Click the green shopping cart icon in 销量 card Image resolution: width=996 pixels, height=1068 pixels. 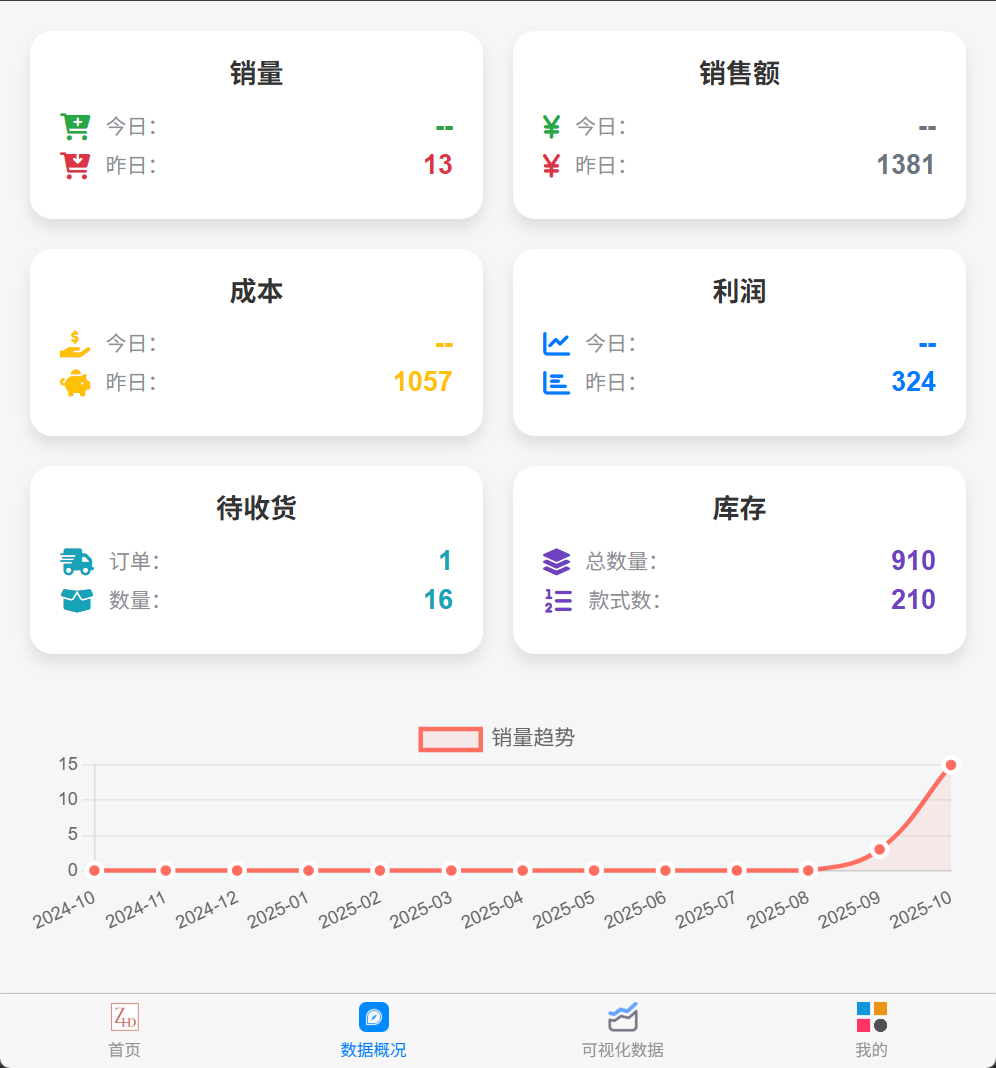(x=76, y=126)
